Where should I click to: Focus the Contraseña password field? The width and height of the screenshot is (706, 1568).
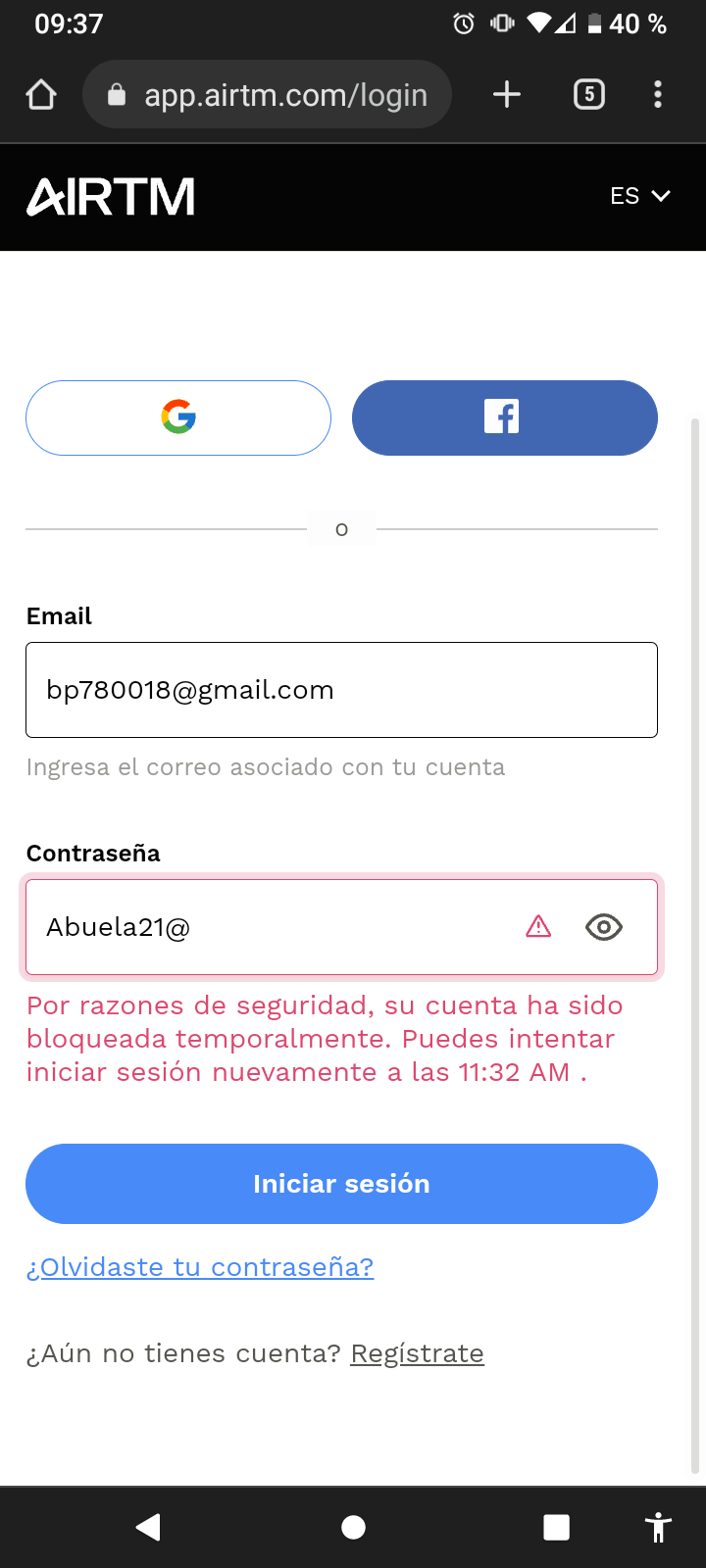tap(275, 927)
